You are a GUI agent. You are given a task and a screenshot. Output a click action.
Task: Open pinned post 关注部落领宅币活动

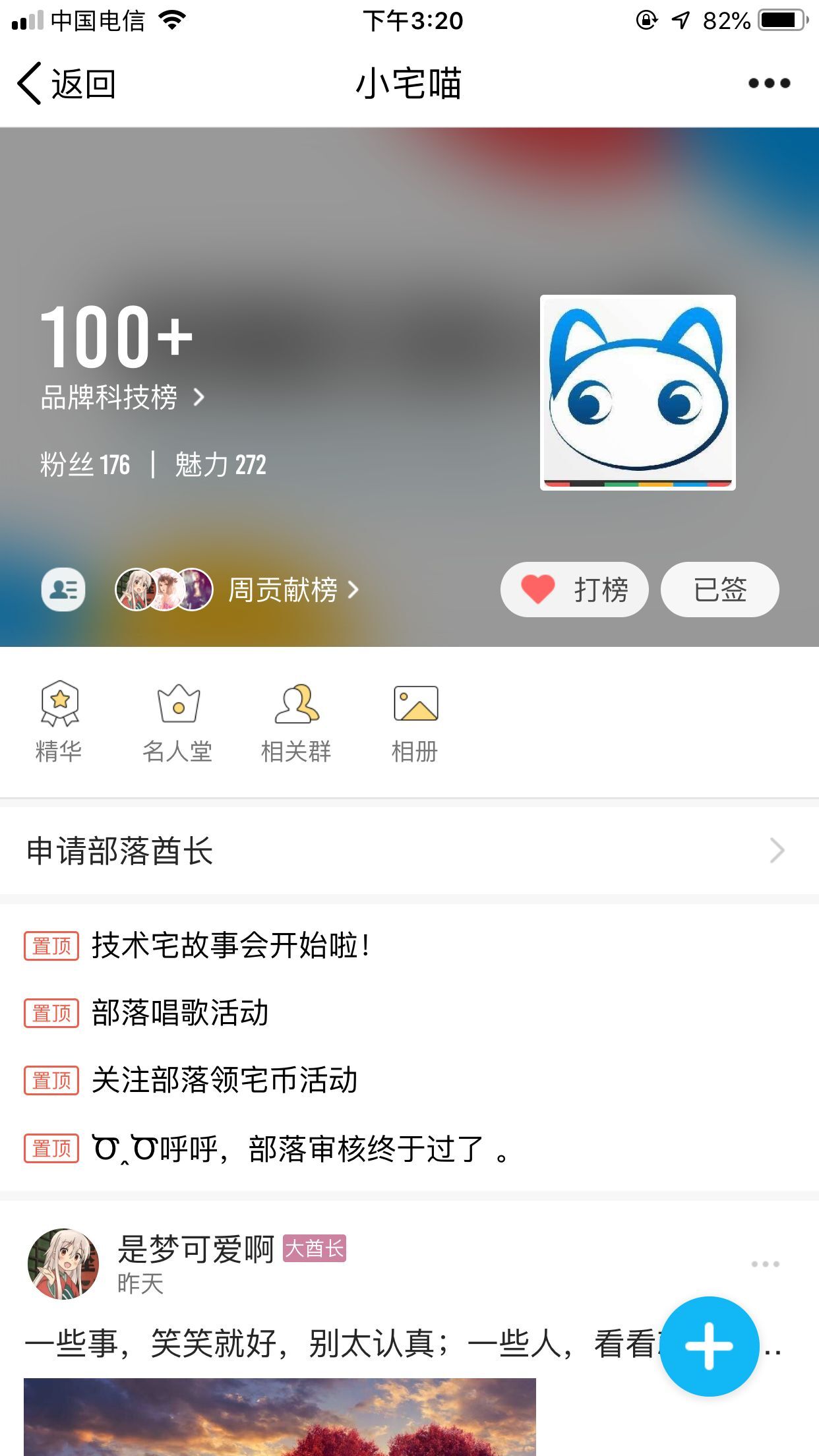pos(224,1081)
